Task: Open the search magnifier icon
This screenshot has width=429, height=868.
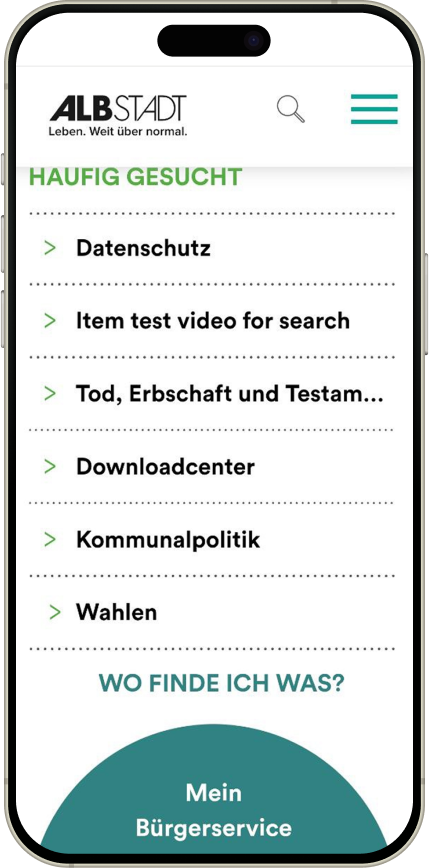Action: pyautogui.click(x=291, y=109)
